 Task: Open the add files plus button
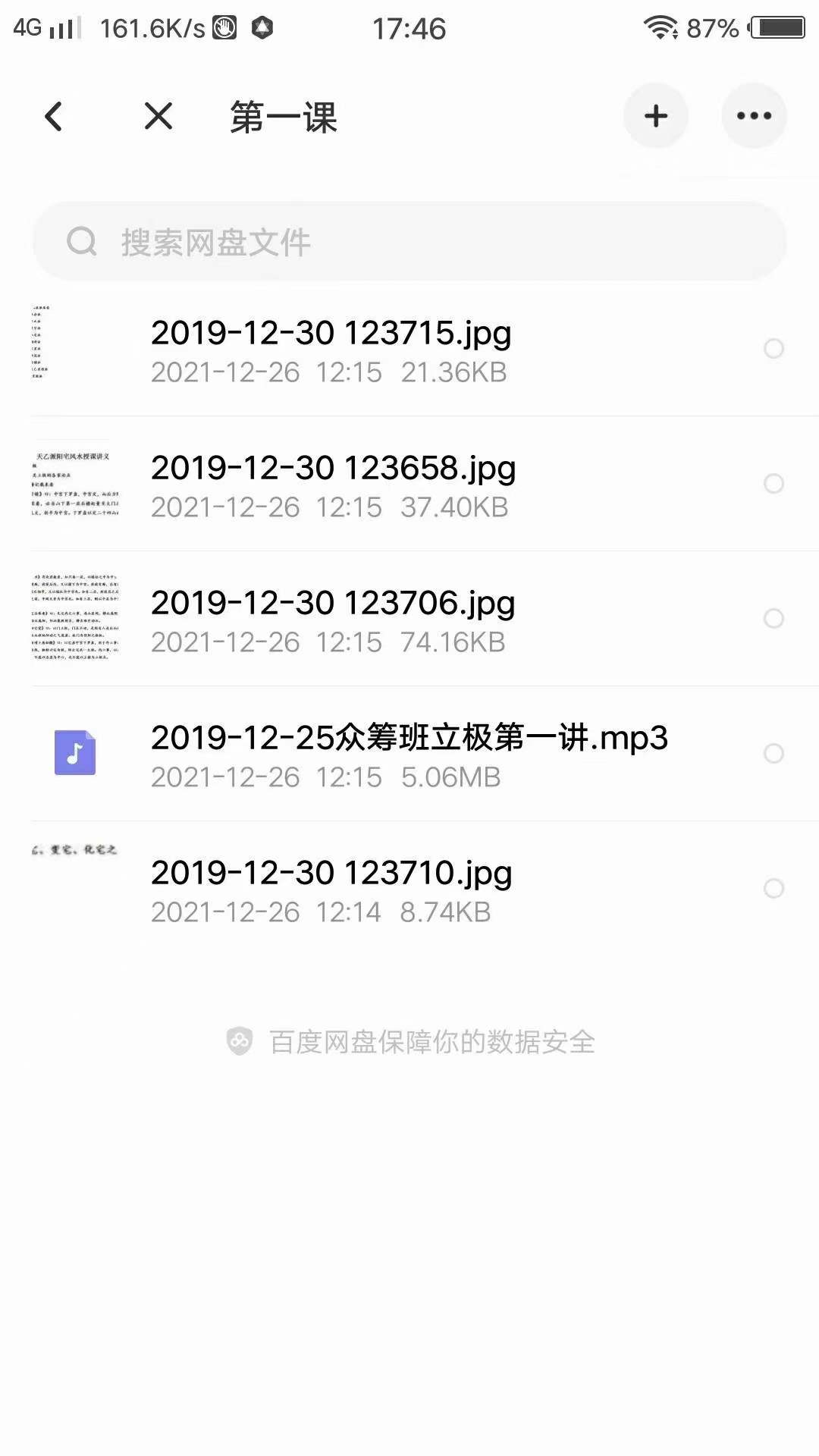655,116
